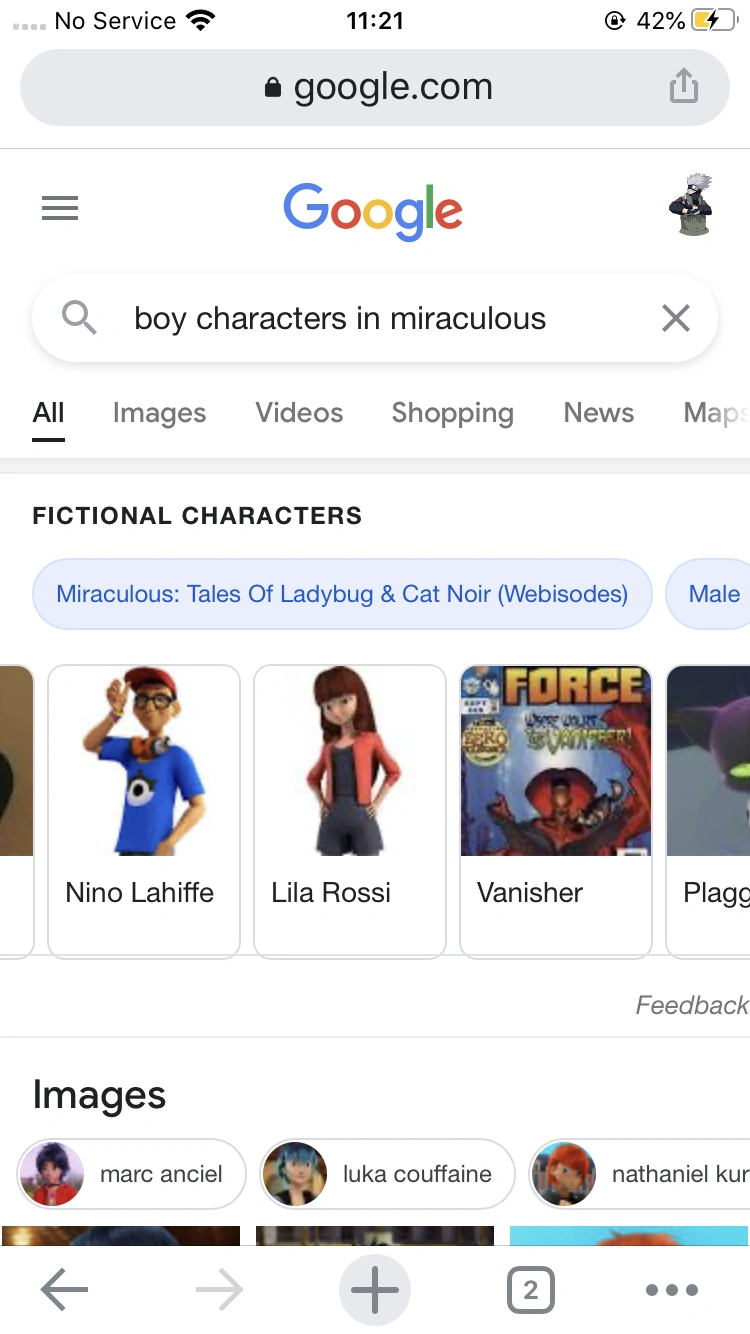Viewport: 750px width, 1334px height.
Task: Open the luka couffaine image chip
Action: click(x=387, y=1173)
